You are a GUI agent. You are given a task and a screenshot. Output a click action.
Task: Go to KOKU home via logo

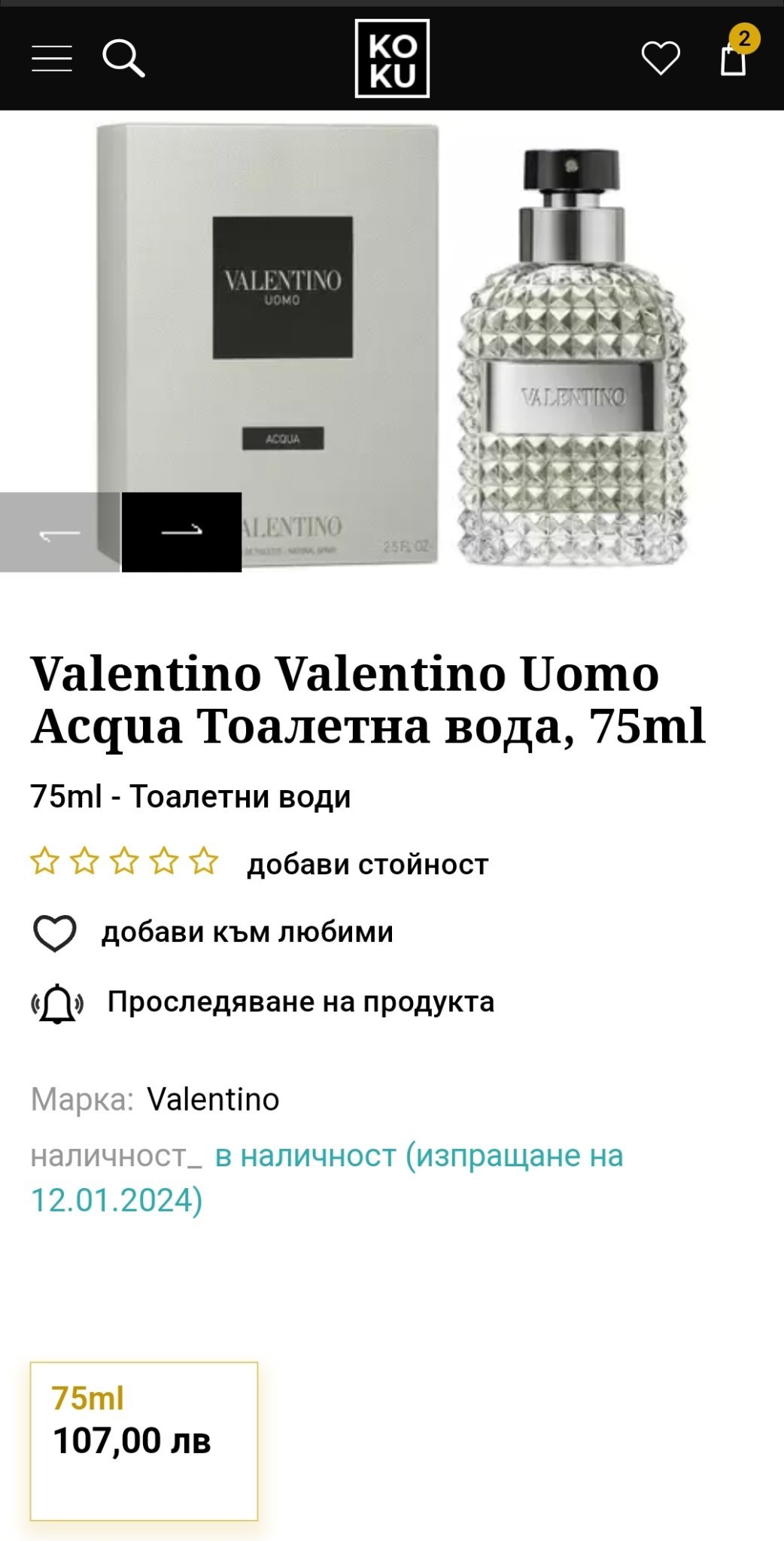[392, 58]
